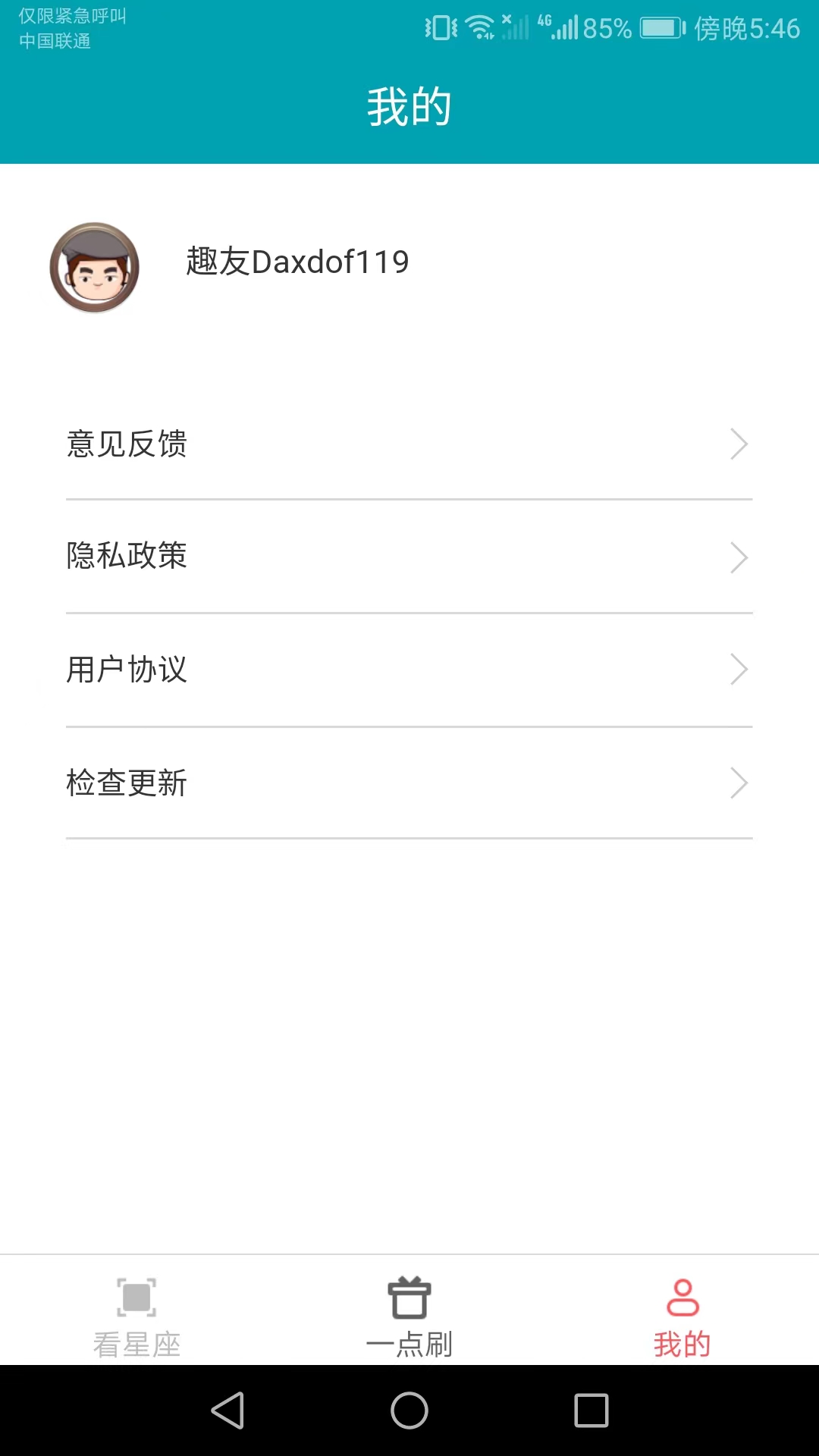Image resolution: width=819 pixels, height=1456 pixels.
Task: Select the 我的 tab
Action: pos(682,1316)
